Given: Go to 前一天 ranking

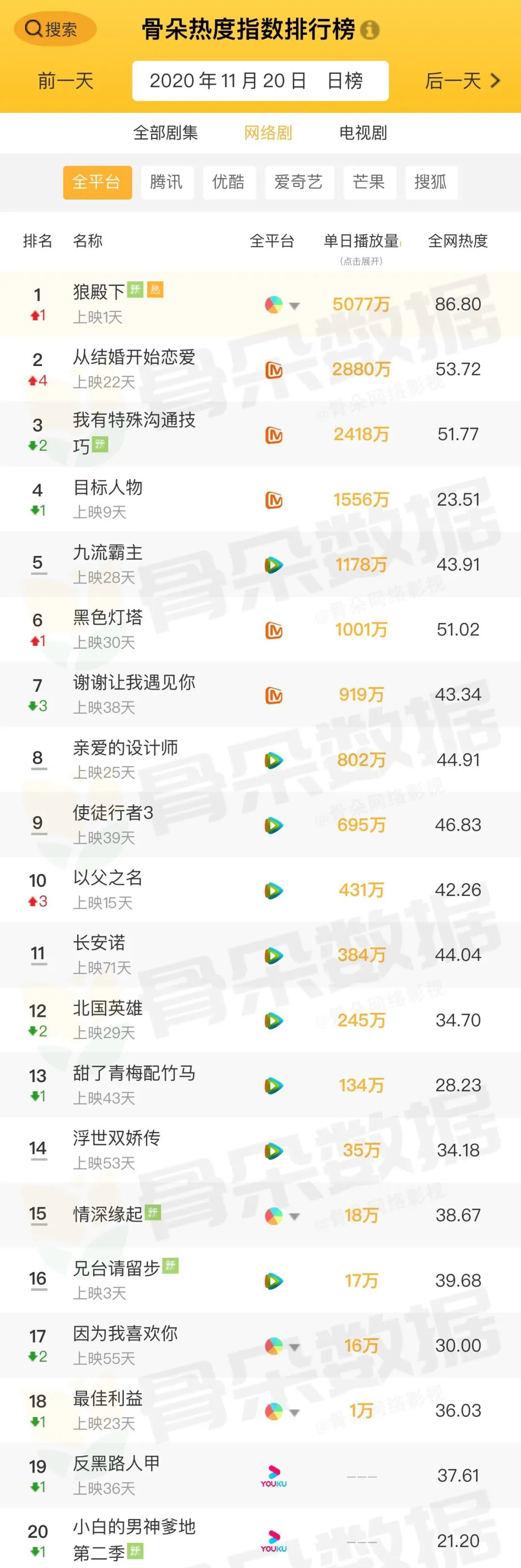Looking at the screenshot, I should [65, 81].
